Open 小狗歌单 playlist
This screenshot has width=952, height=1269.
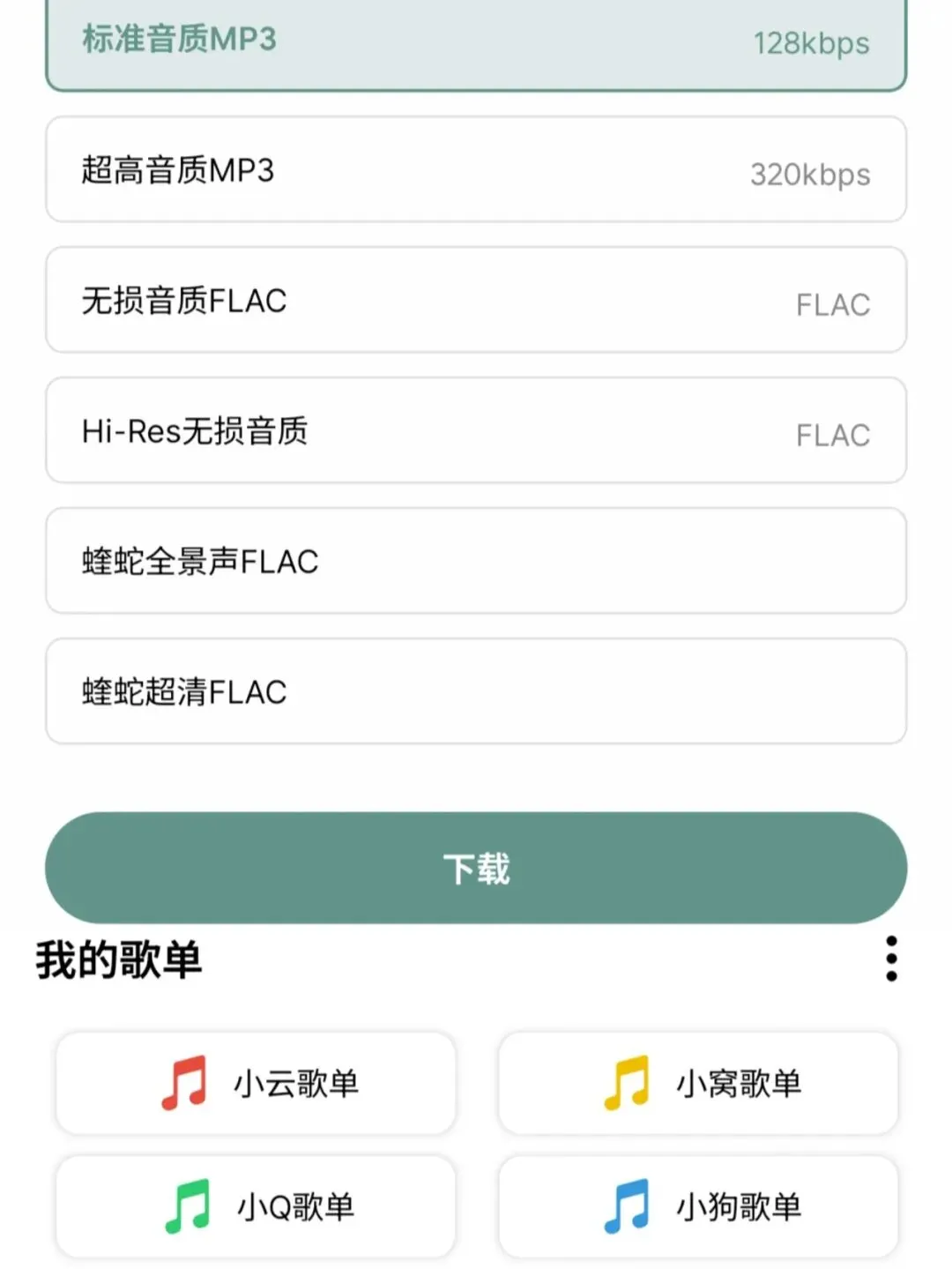click(698, 1206)
